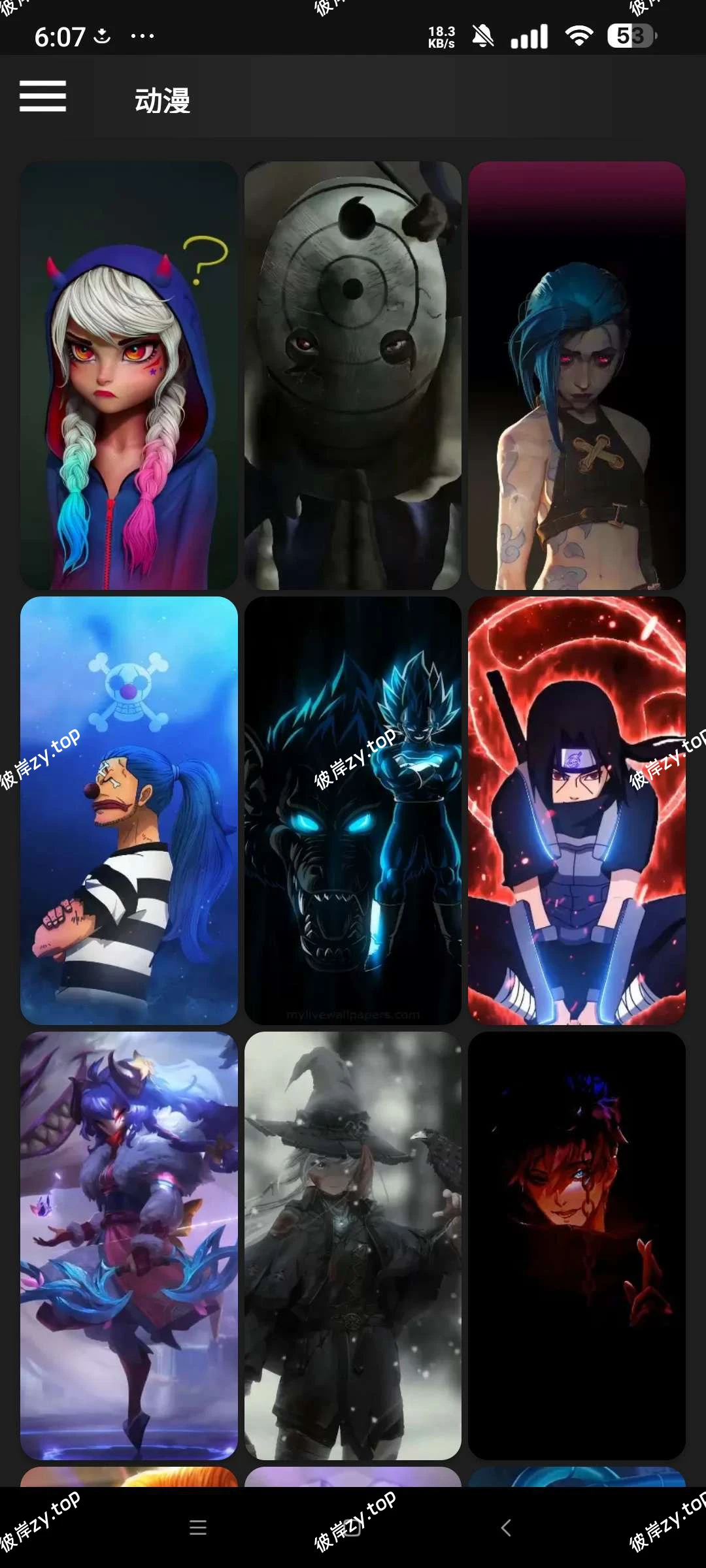Image resolution: width=706 pixels, height=1568 pixels.
Task: Open the purple dragon fox character wallpaper
Action: click(x=129, y=1245)
